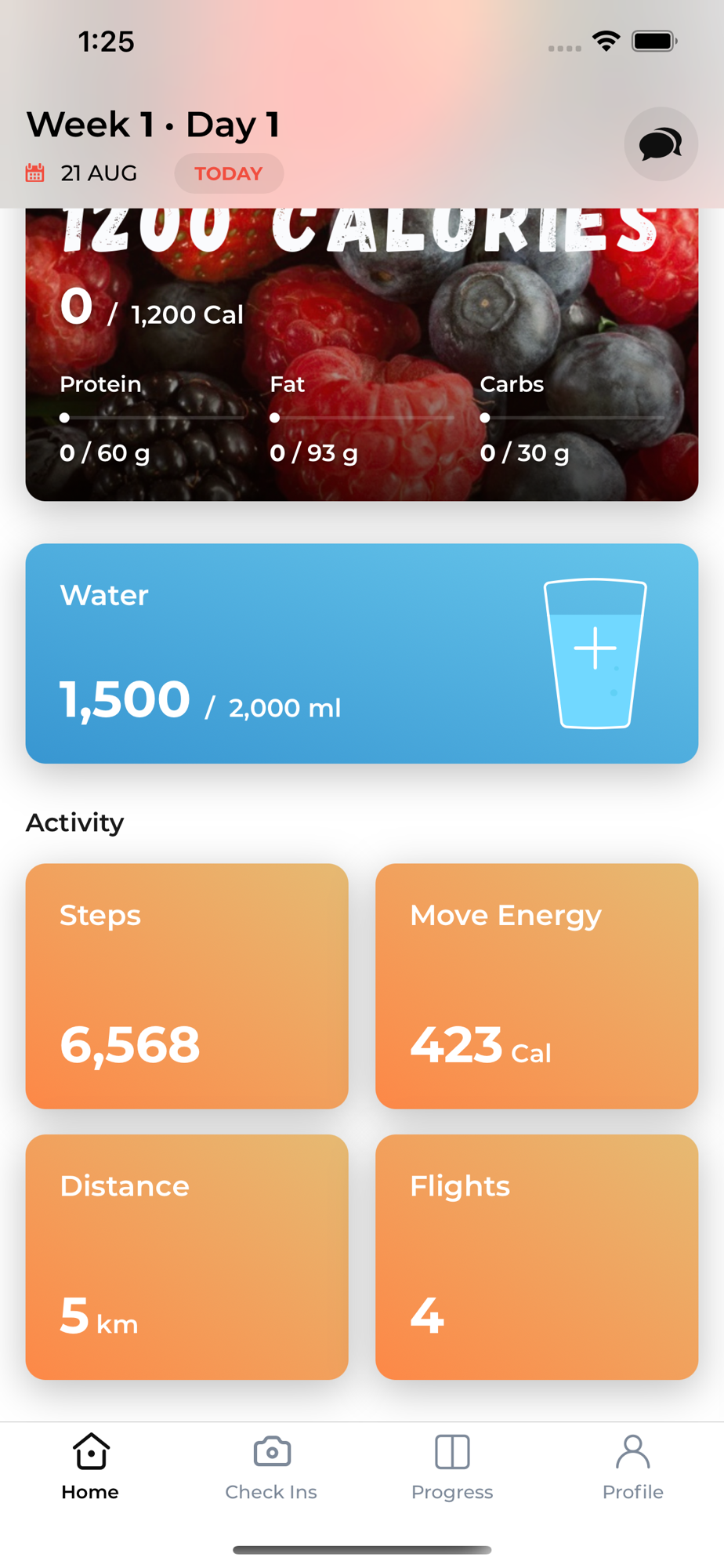View the Flights card
This screenshot has width=724, height=1568.
(x=537, y=1257)
